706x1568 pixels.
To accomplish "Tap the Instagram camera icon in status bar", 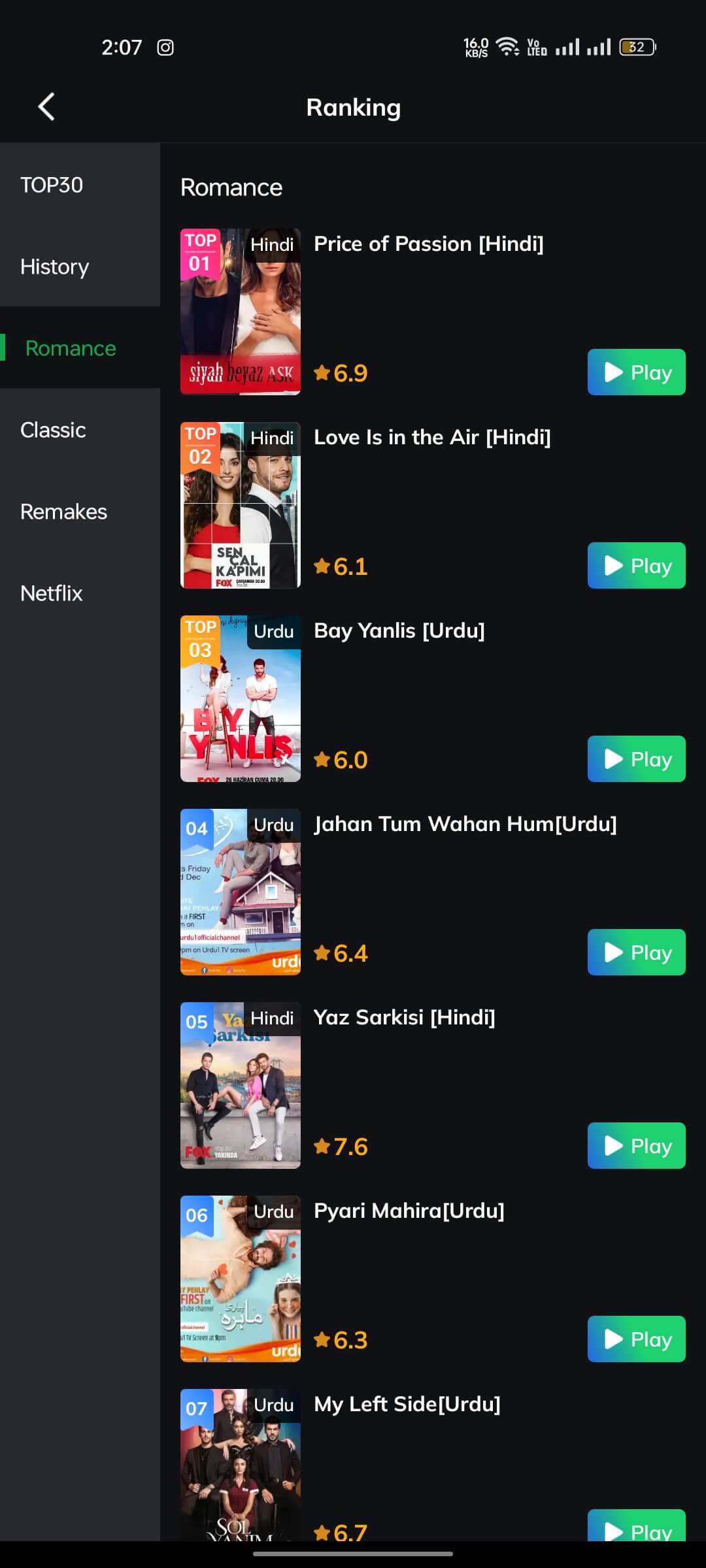I will [165, 47].
